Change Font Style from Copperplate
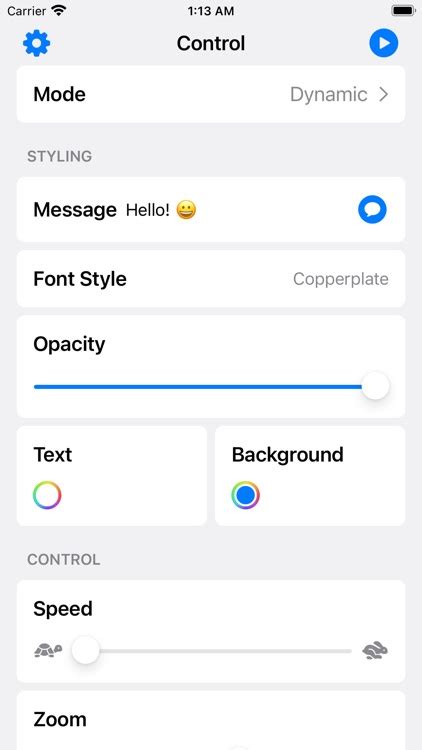This screenshot has width=422, height=750. tap(211, 279)
